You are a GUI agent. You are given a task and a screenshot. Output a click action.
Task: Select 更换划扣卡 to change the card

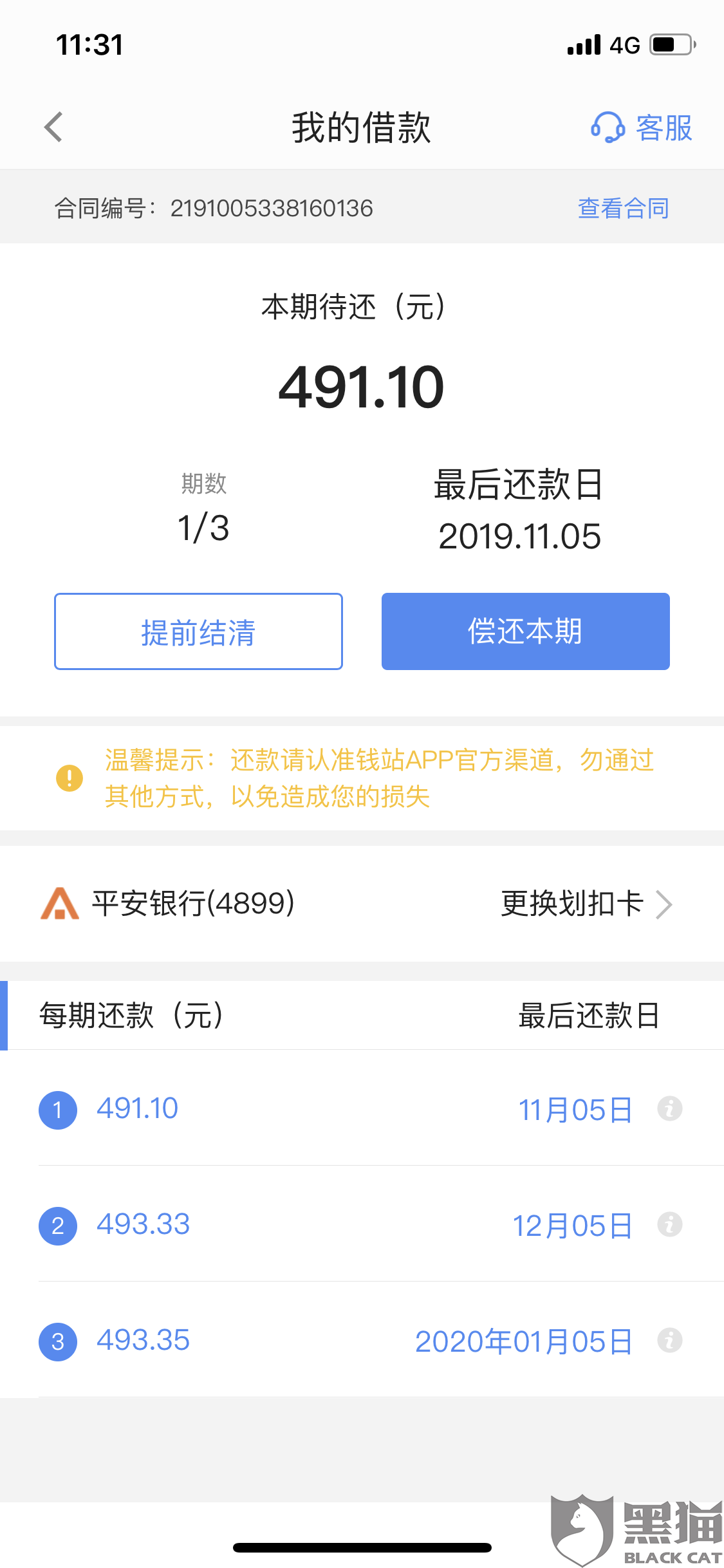point(586,904)
